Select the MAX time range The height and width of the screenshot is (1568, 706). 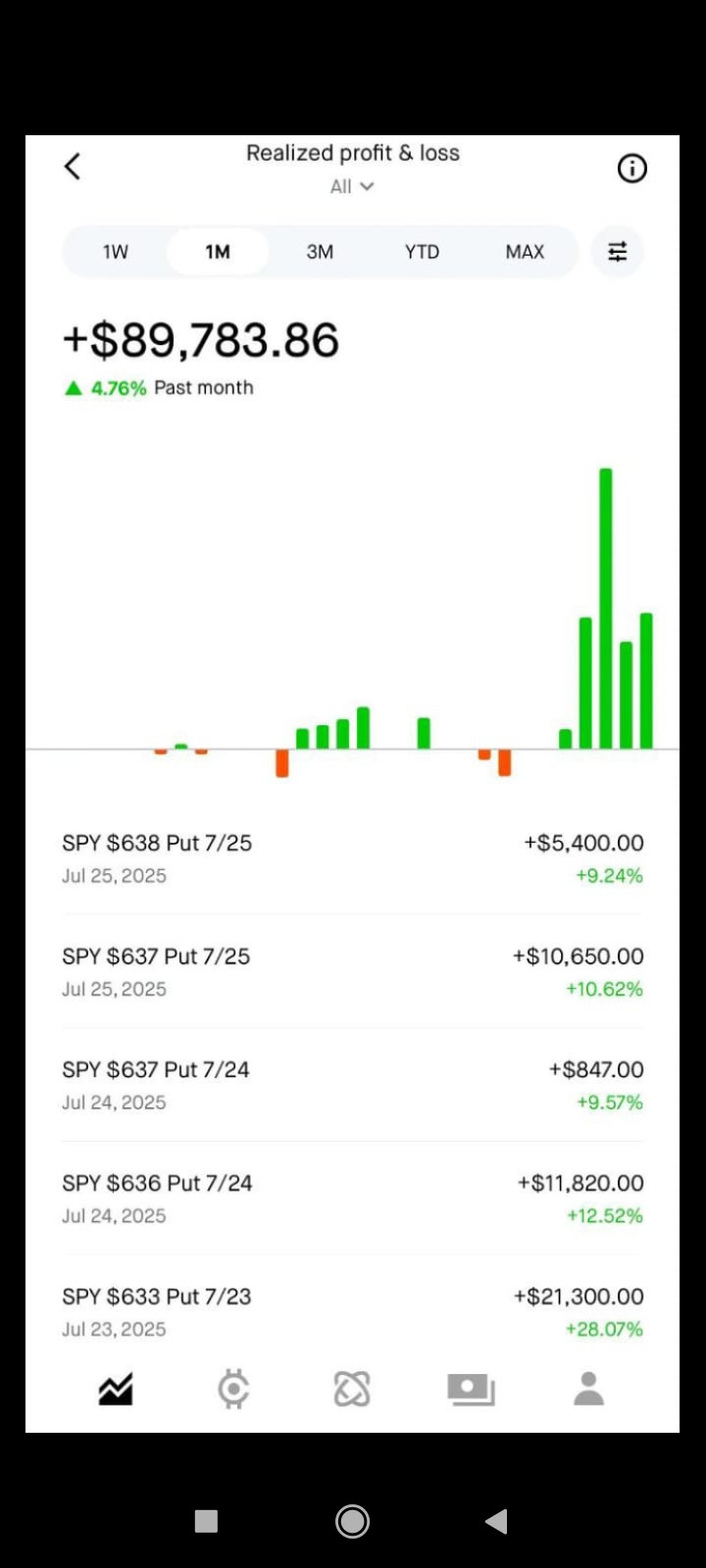click(525, 252)
